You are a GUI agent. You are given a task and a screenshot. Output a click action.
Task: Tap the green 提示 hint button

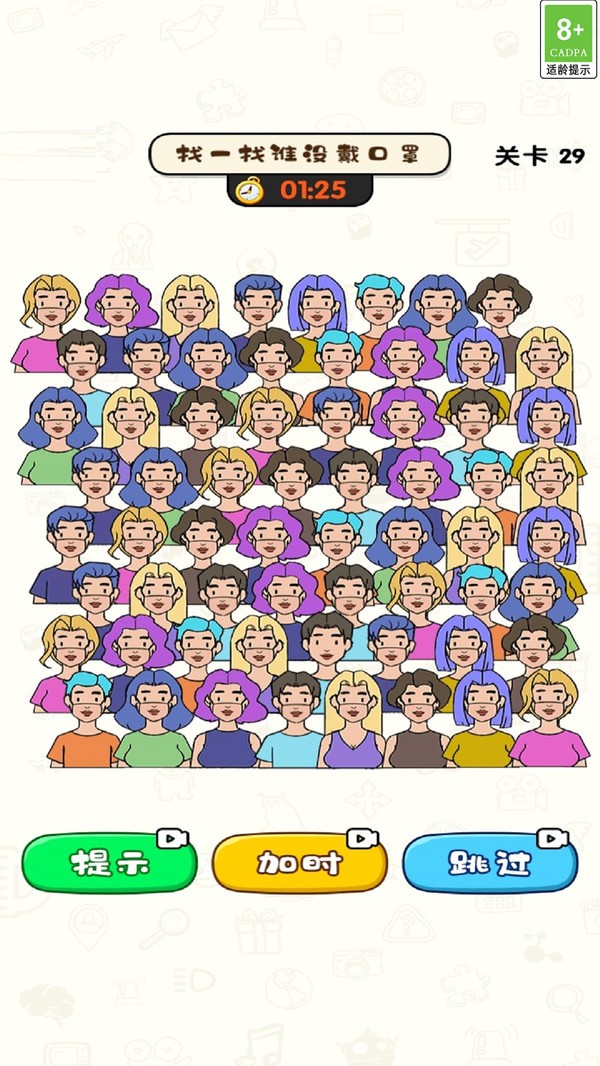click(108, 863)
